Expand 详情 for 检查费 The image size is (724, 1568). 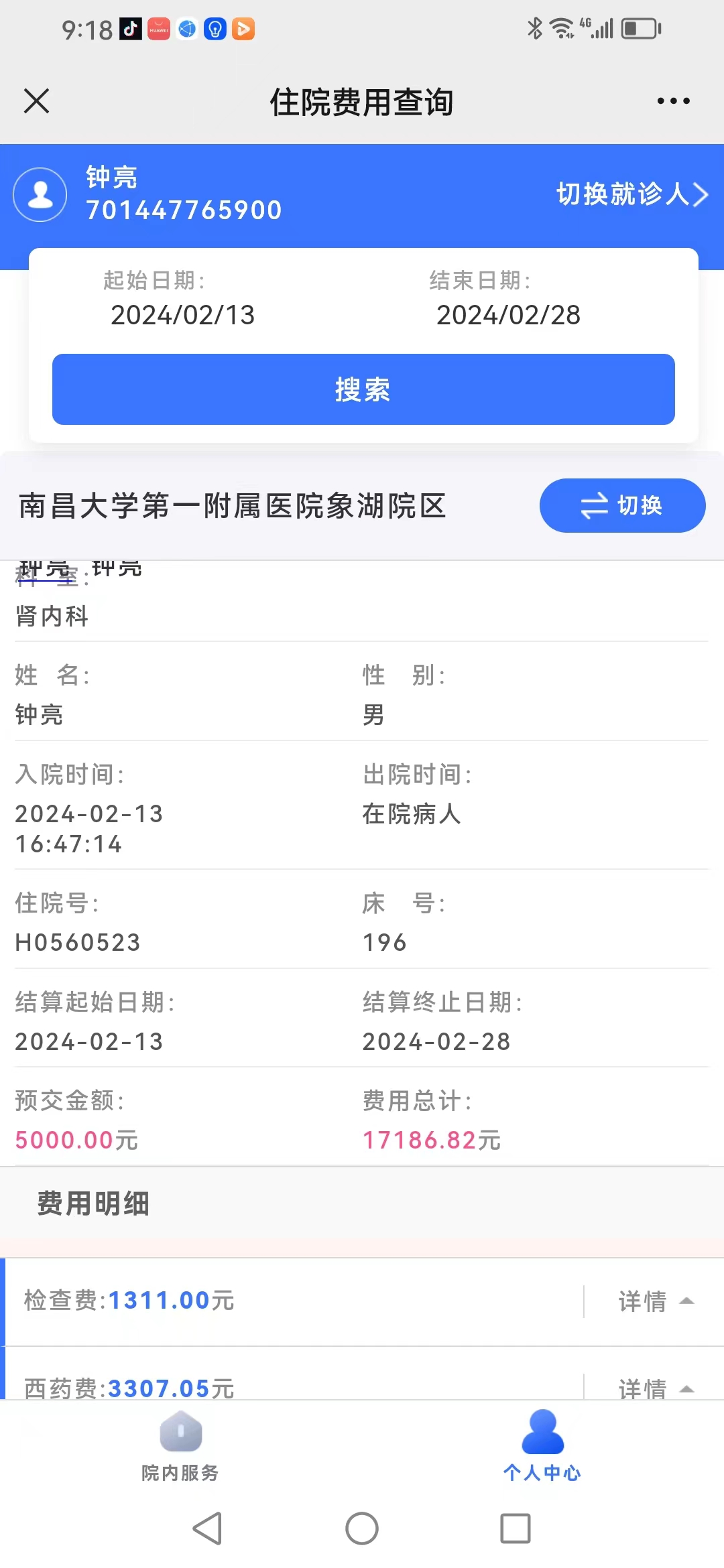click(654, 1301)
